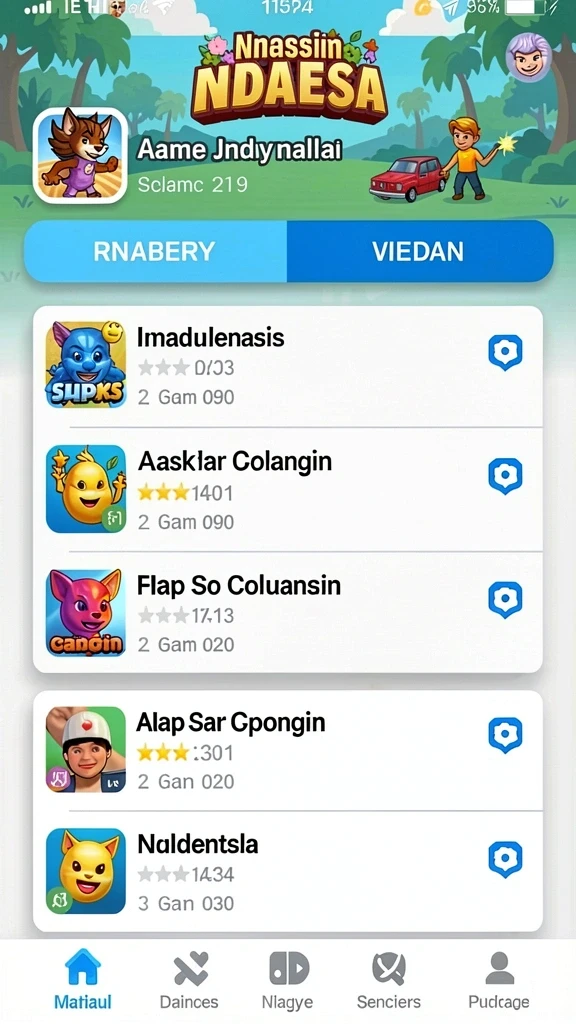This screenshot has width=576, height=1024.
Task: Tap the blue badge icon next to Imadulenasis
Action: pyautogui.click(x=505, y=353)
